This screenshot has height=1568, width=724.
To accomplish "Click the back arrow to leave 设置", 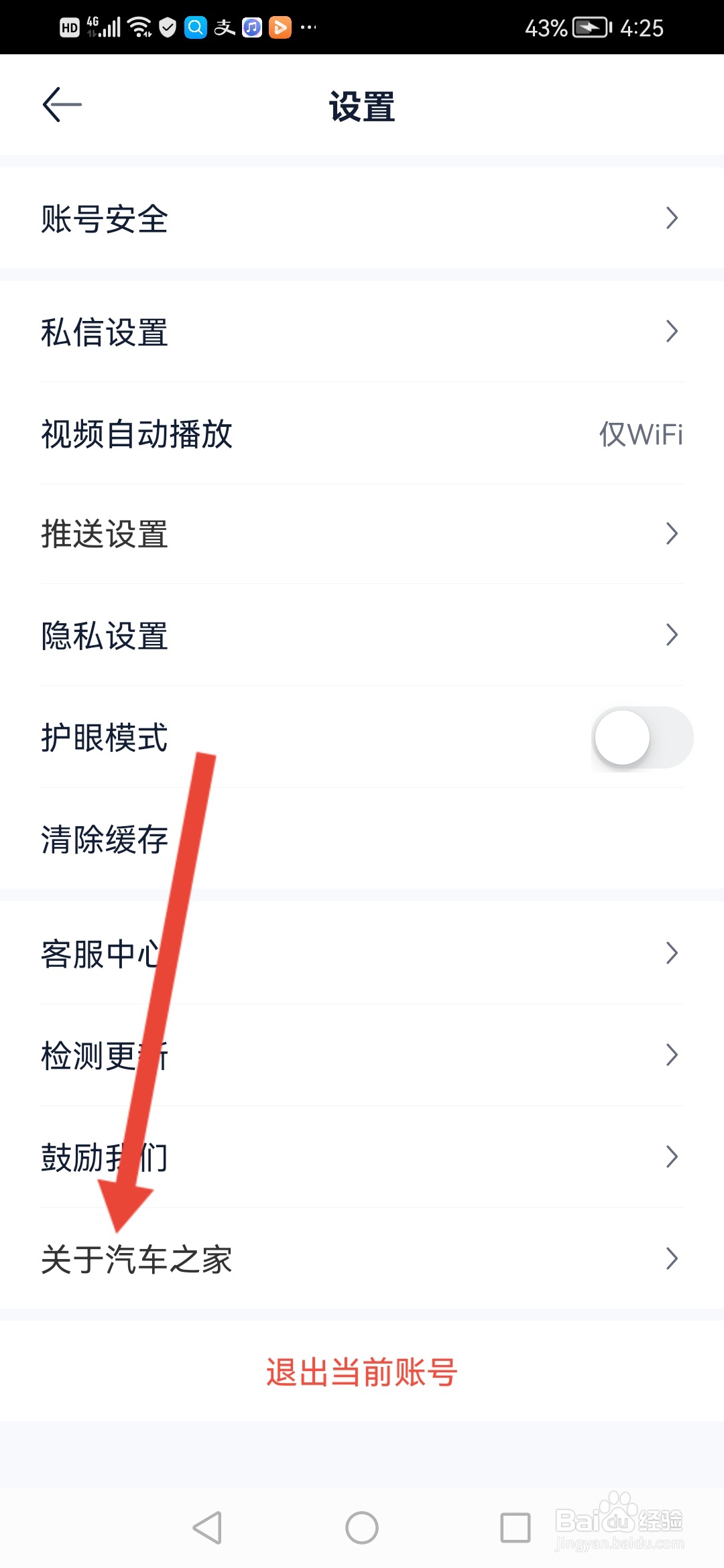I will [x=60, y=105].
